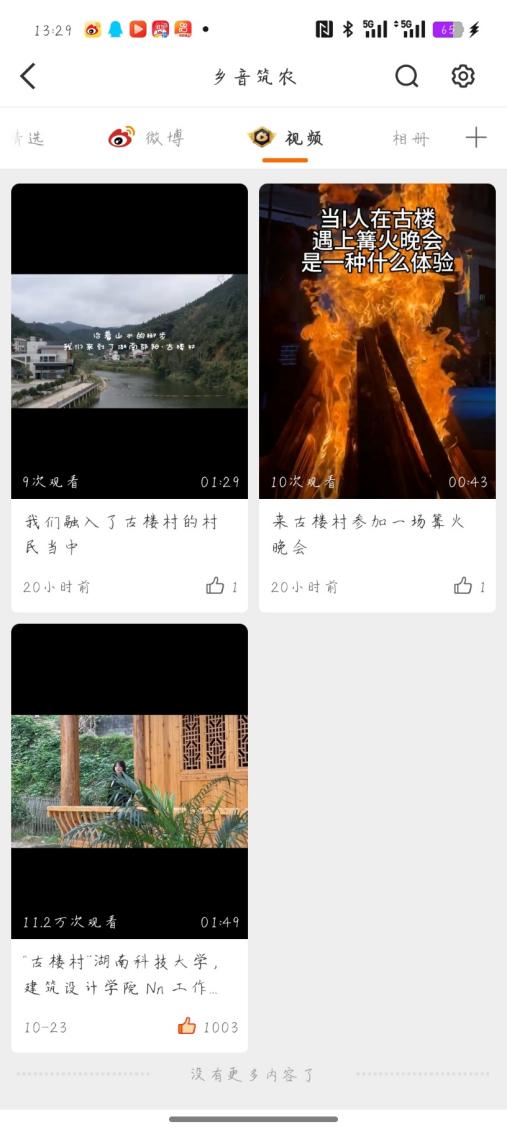Switch to the 微博 tab
The image size is (507, 1132).
coord(146,137)
